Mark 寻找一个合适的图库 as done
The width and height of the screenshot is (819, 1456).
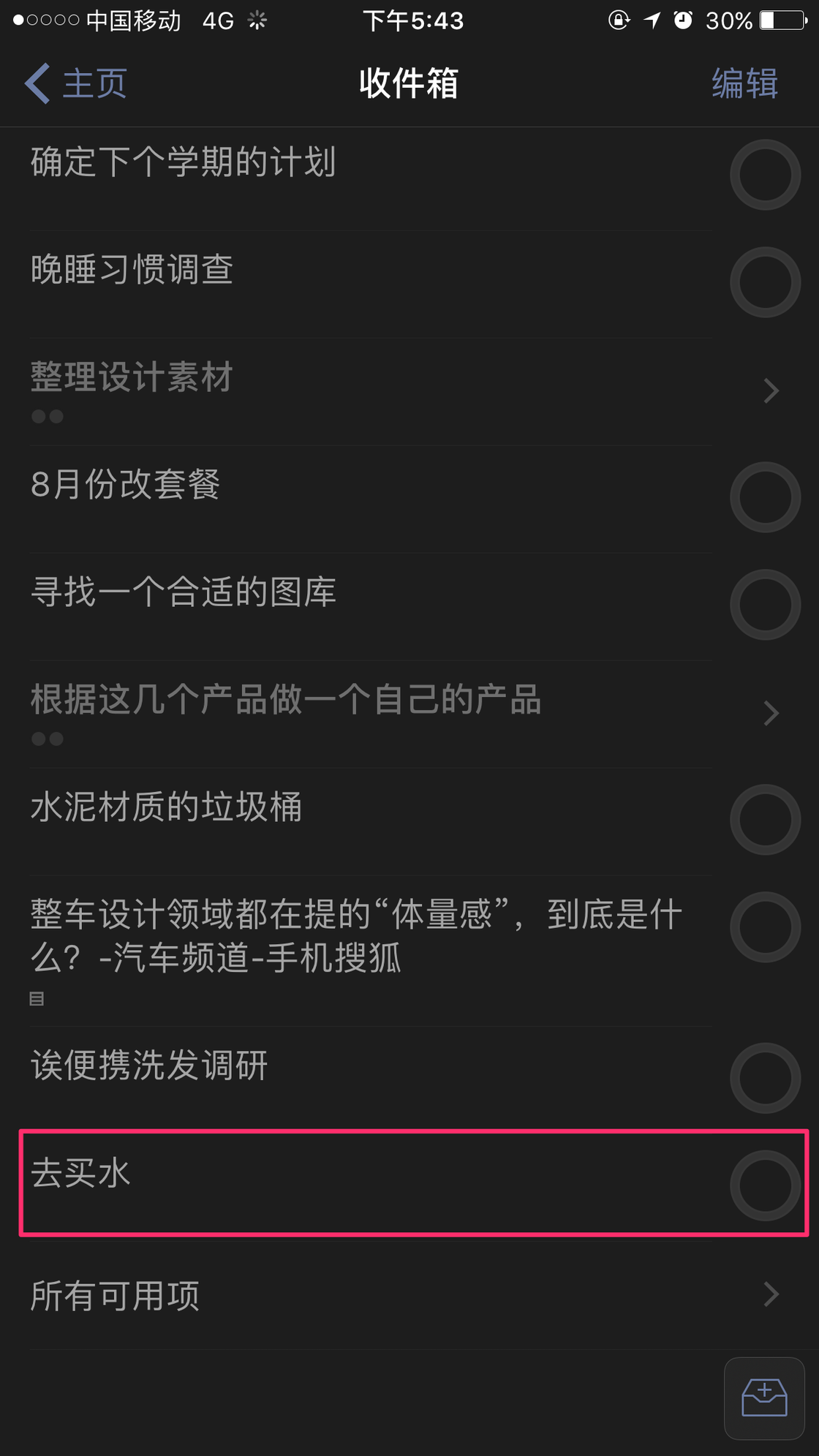click(765, 605)
